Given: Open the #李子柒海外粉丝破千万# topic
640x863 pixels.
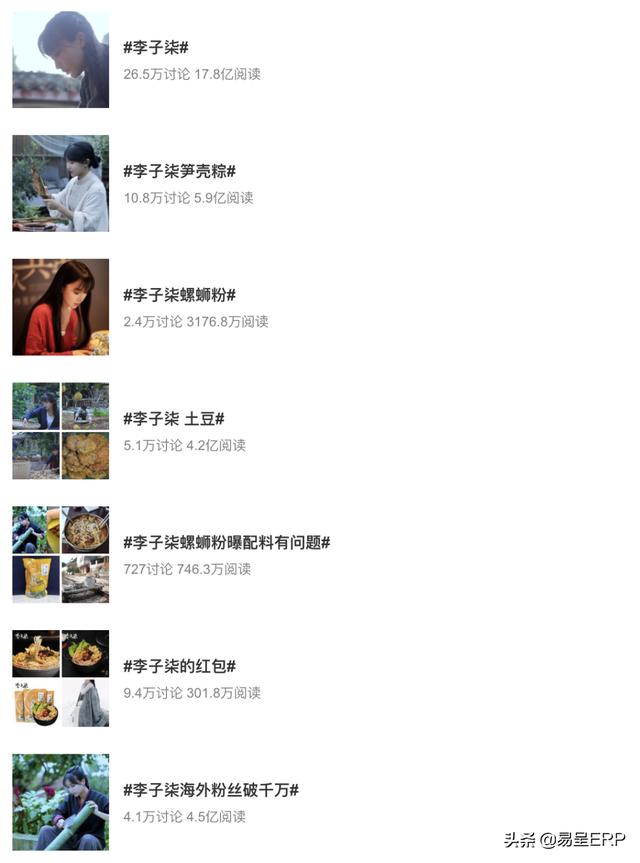Looking at the screenshot, I should coord(210,791).
